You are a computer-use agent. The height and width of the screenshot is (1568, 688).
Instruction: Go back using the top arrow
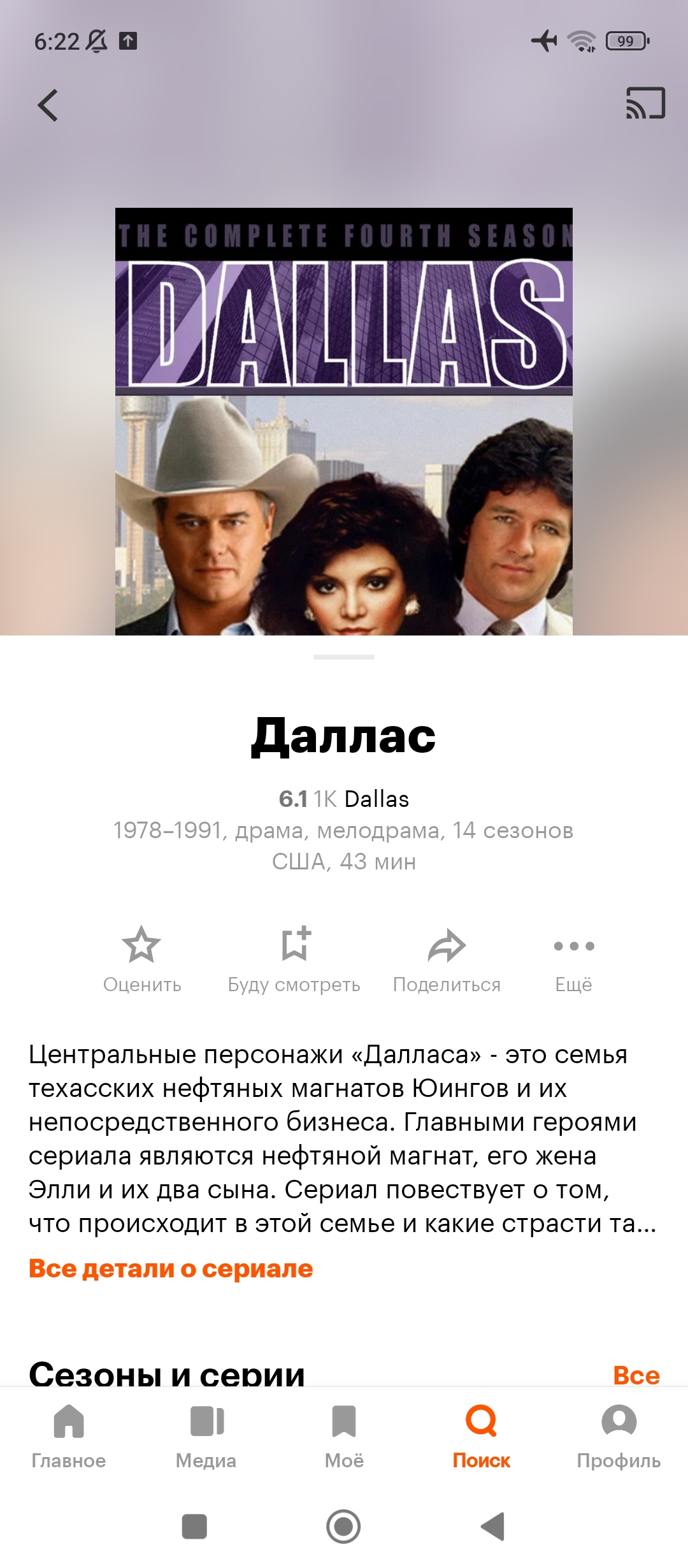[x=48, y=105]
